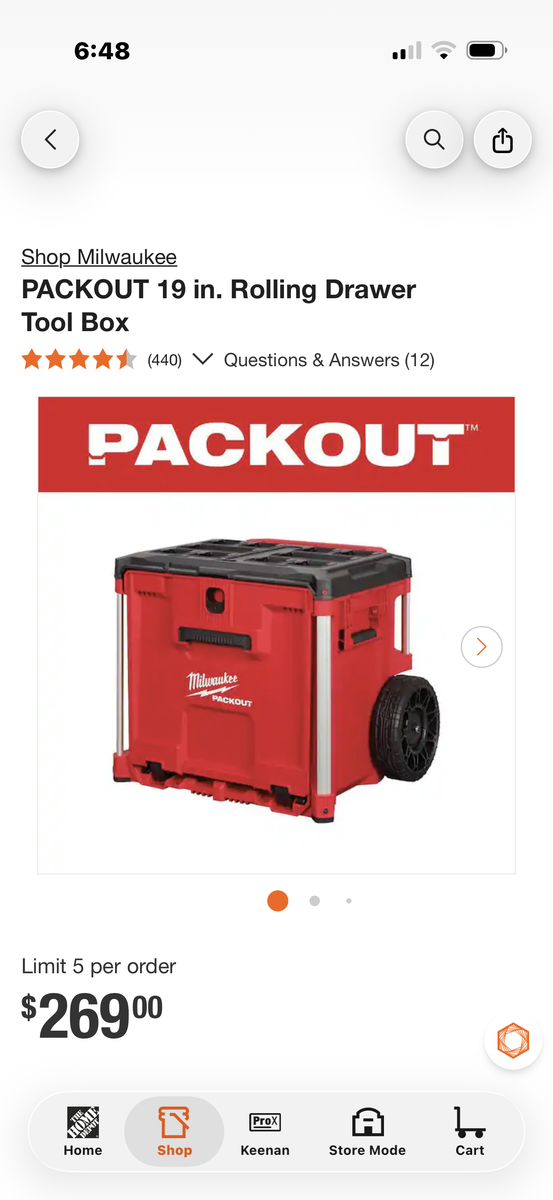Viewport: 553px width, 1200px height.
Task: Expand the star rating breakdown chevron
Action: tap(202, 359)
